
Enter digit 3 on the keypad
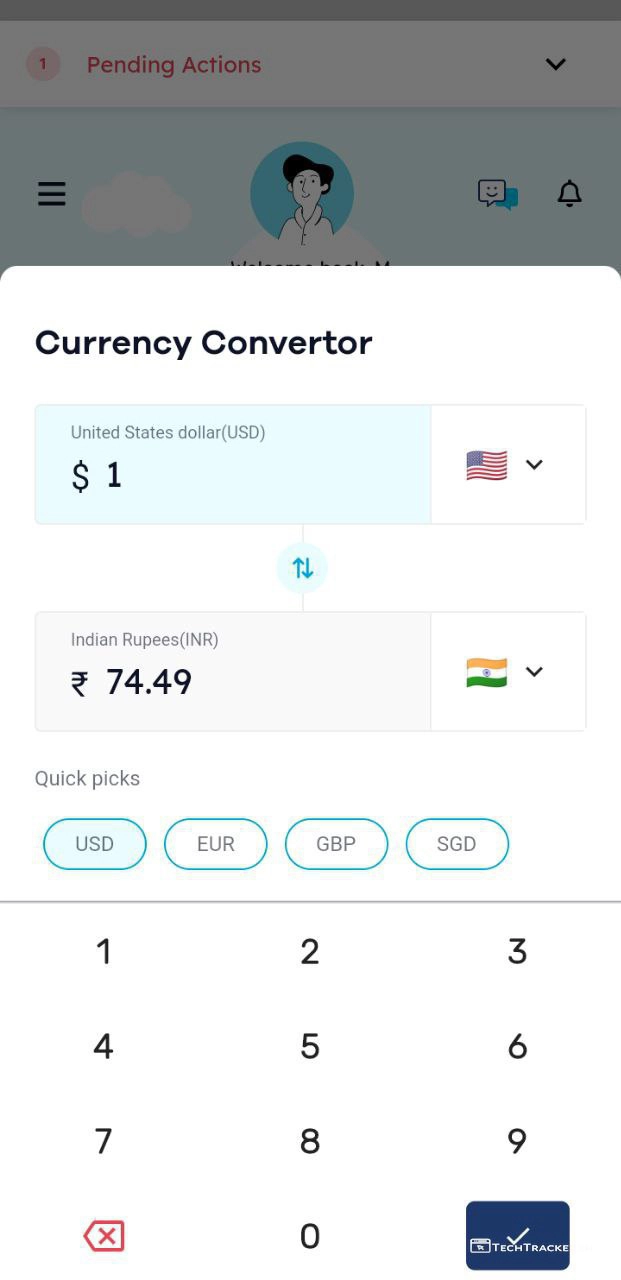coord(517,952)
